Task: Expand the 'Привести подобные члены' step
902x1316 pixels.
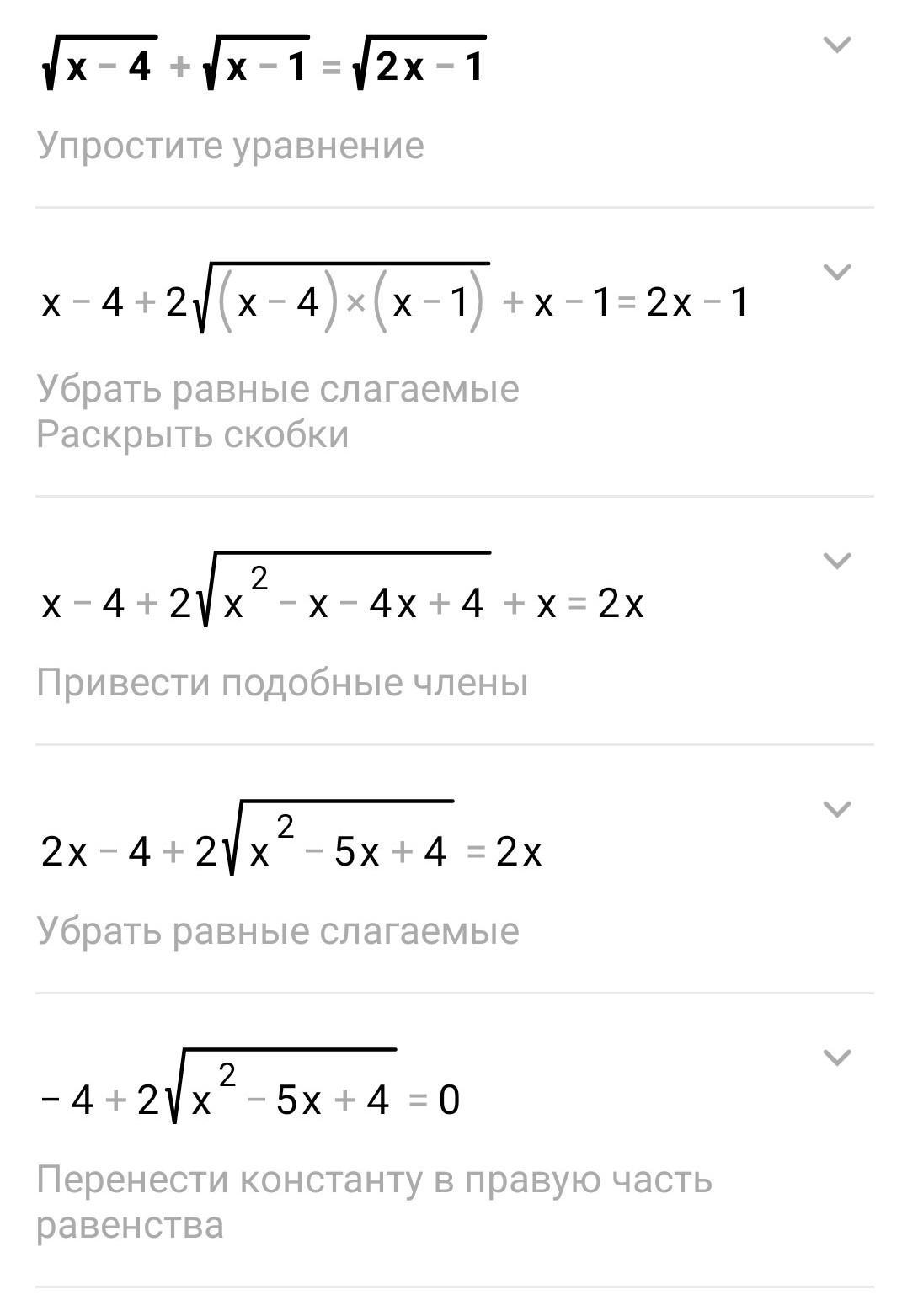Action: coord(836,561)
